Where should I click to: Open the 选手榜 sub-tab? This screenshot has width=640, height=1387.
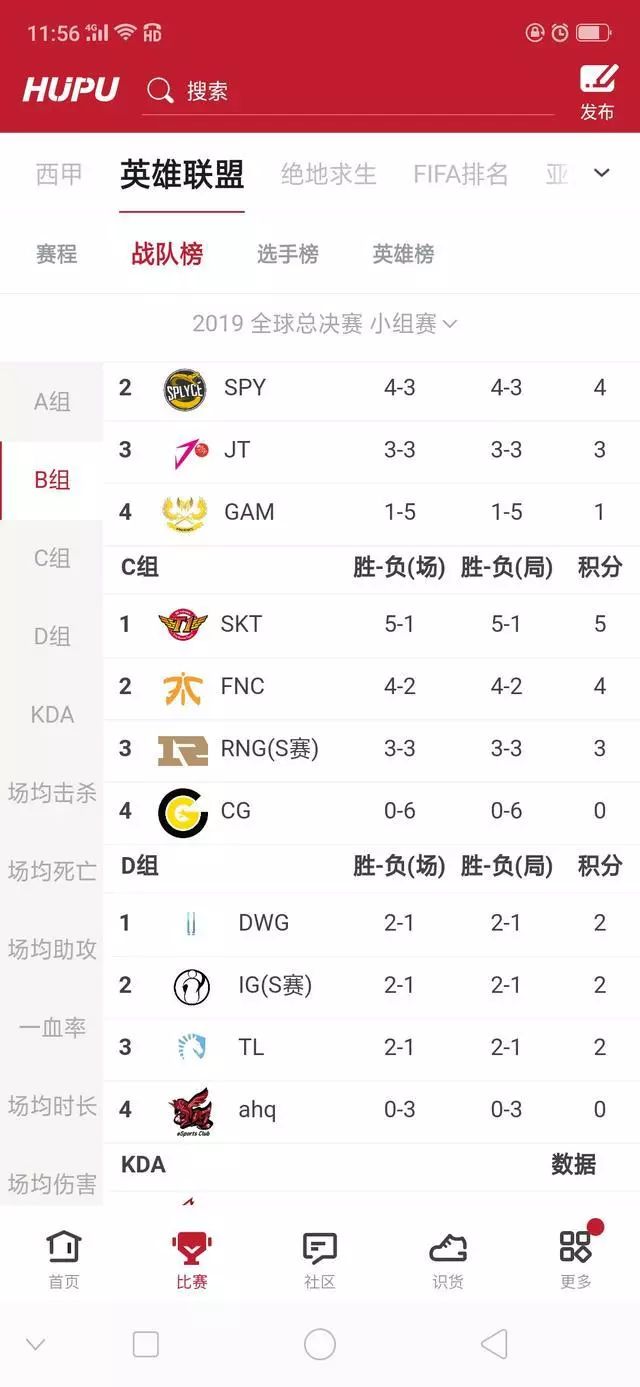pos(287,254)
